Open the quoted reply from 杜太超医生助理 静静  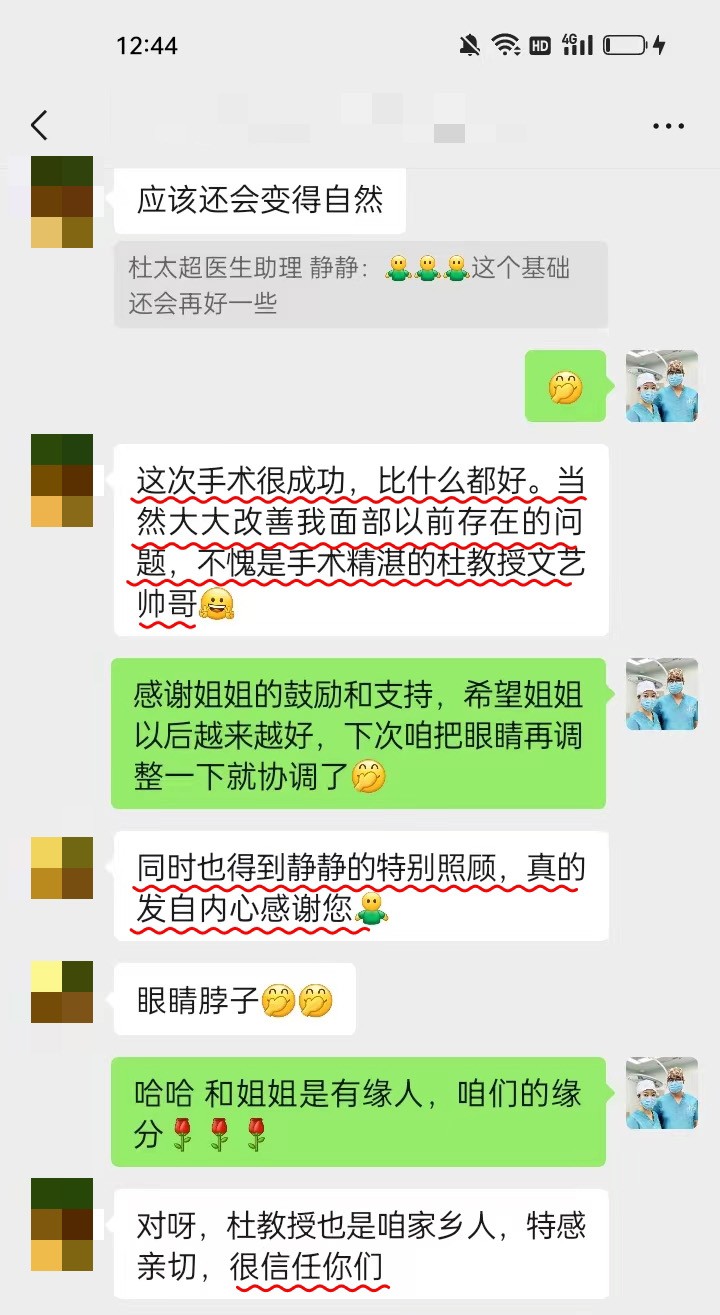pyautogui.click(x=360, y=285)
